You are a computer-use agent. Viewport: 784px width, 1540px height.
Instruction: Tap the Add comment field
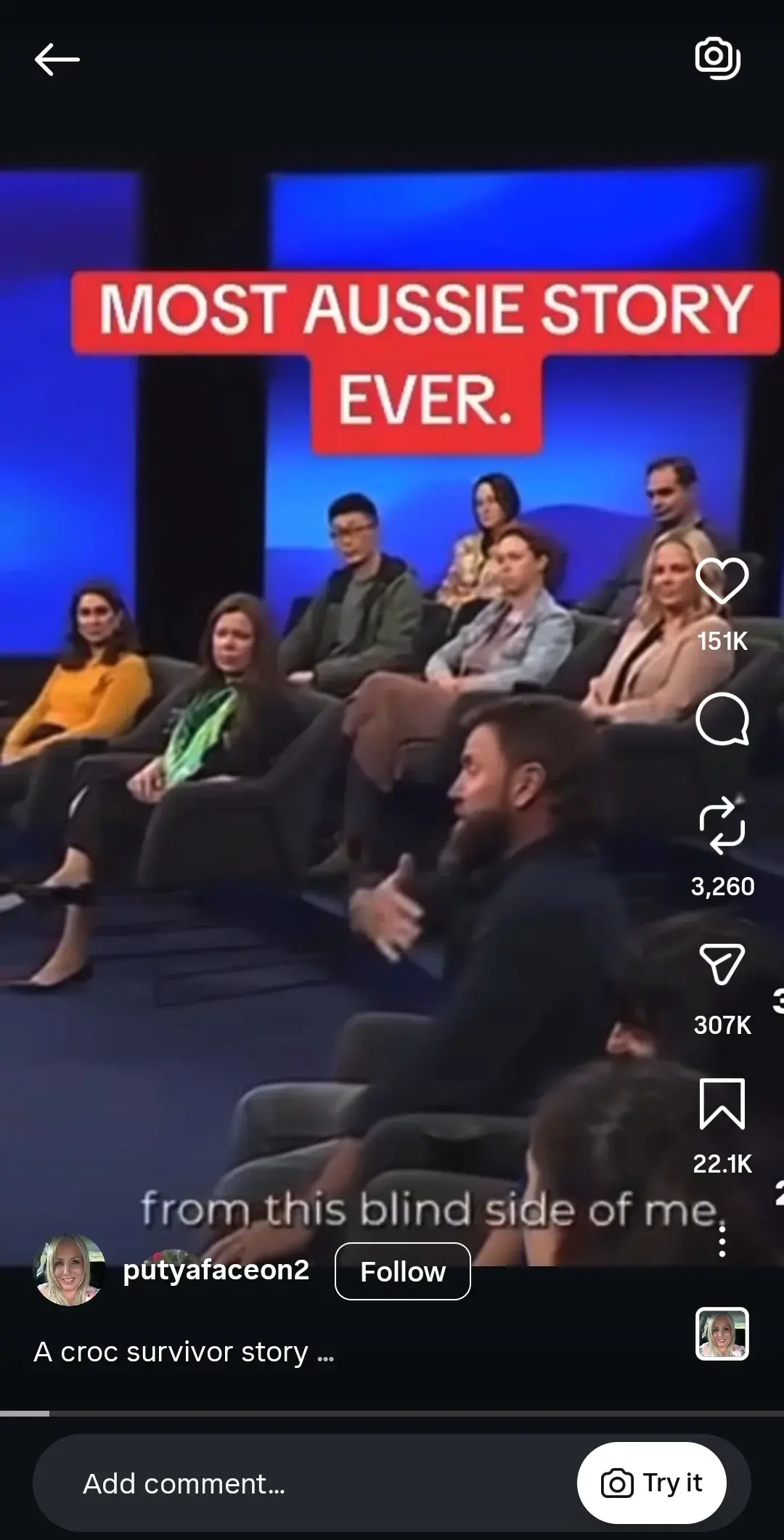290,1483
